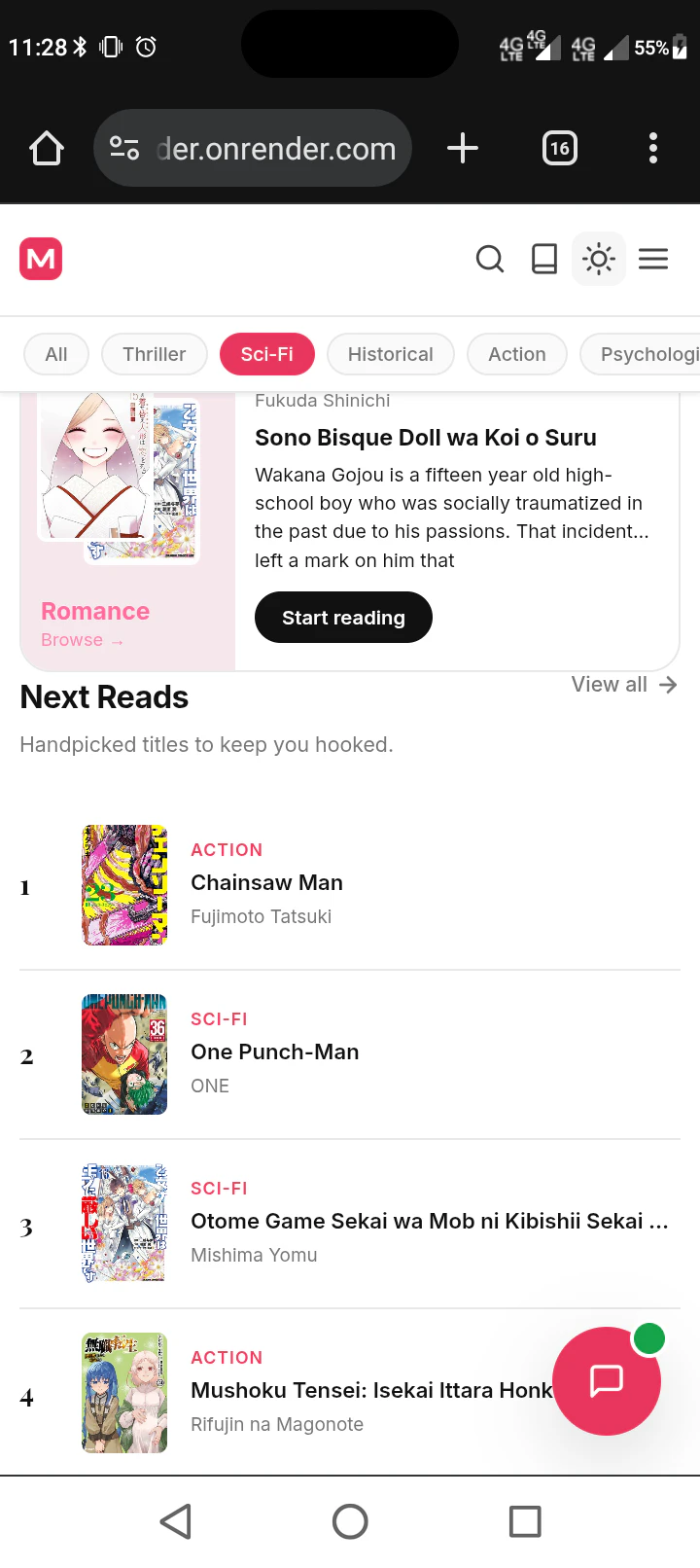Viewport: 700px width, 1568px height.
Task: Open the floating chat button
Action: 607,1380
